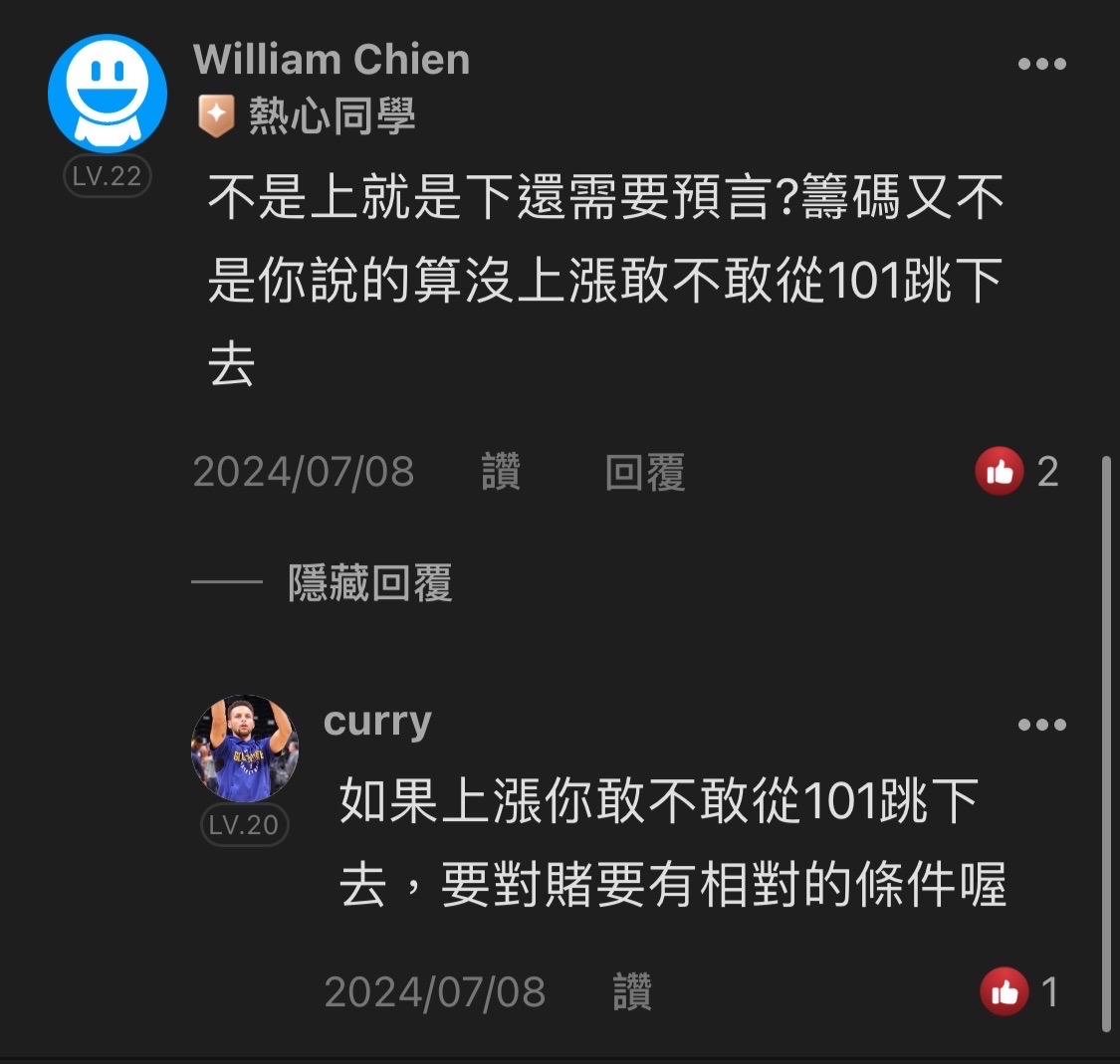Screen dimensions: 1120x1064
Task: Open William Chien's profile avatar
Action: [x=108, y=93]
